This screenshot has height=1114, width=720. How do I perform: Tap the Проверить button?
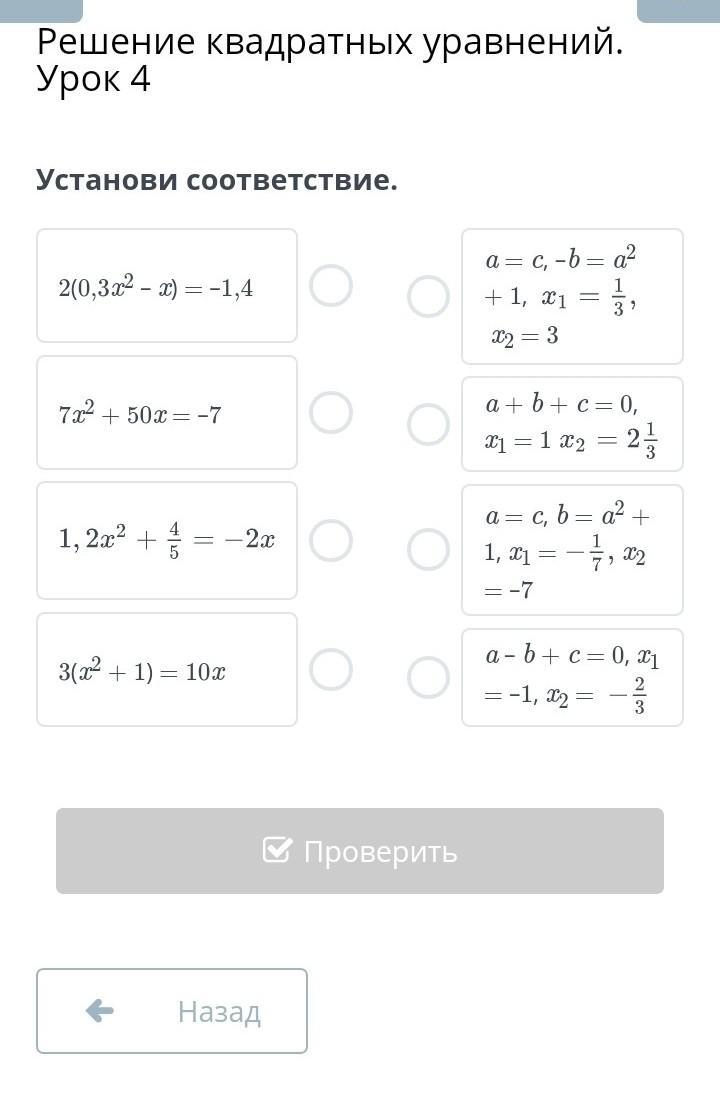pos(360,851)
